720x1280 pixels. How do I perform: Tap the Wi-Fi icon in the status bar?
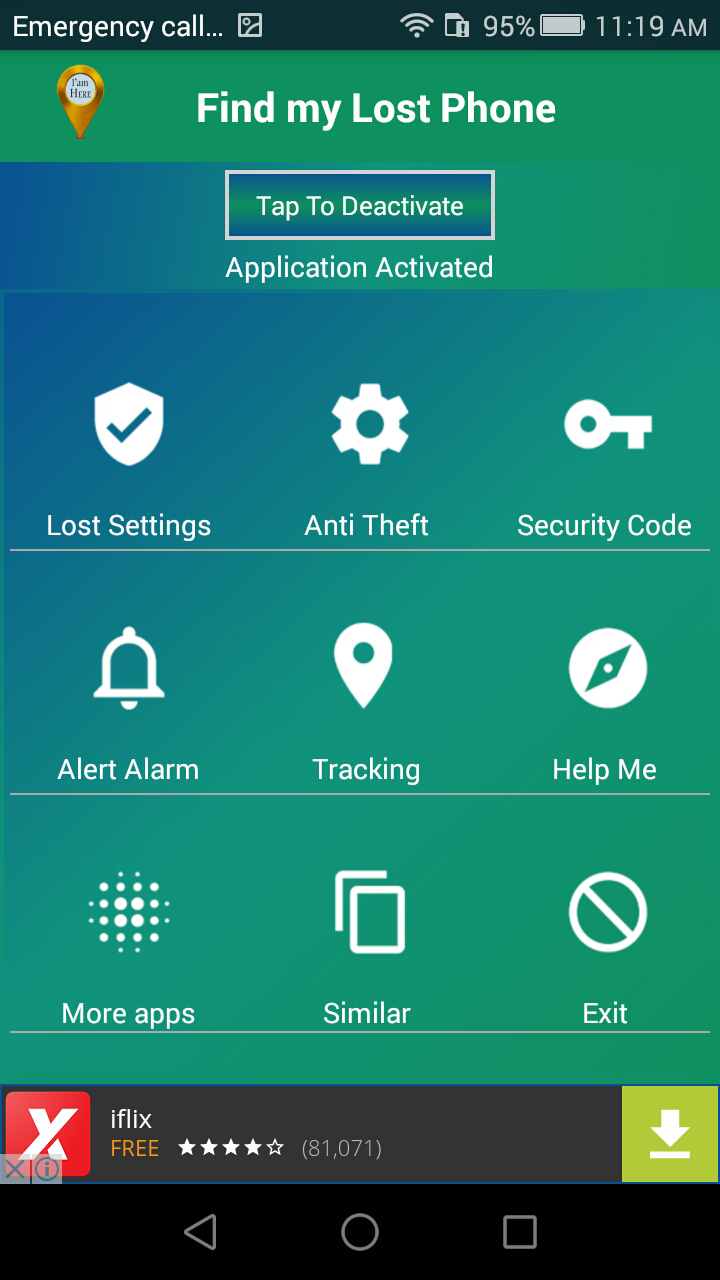pyautogui.click(x=417, y=26)
